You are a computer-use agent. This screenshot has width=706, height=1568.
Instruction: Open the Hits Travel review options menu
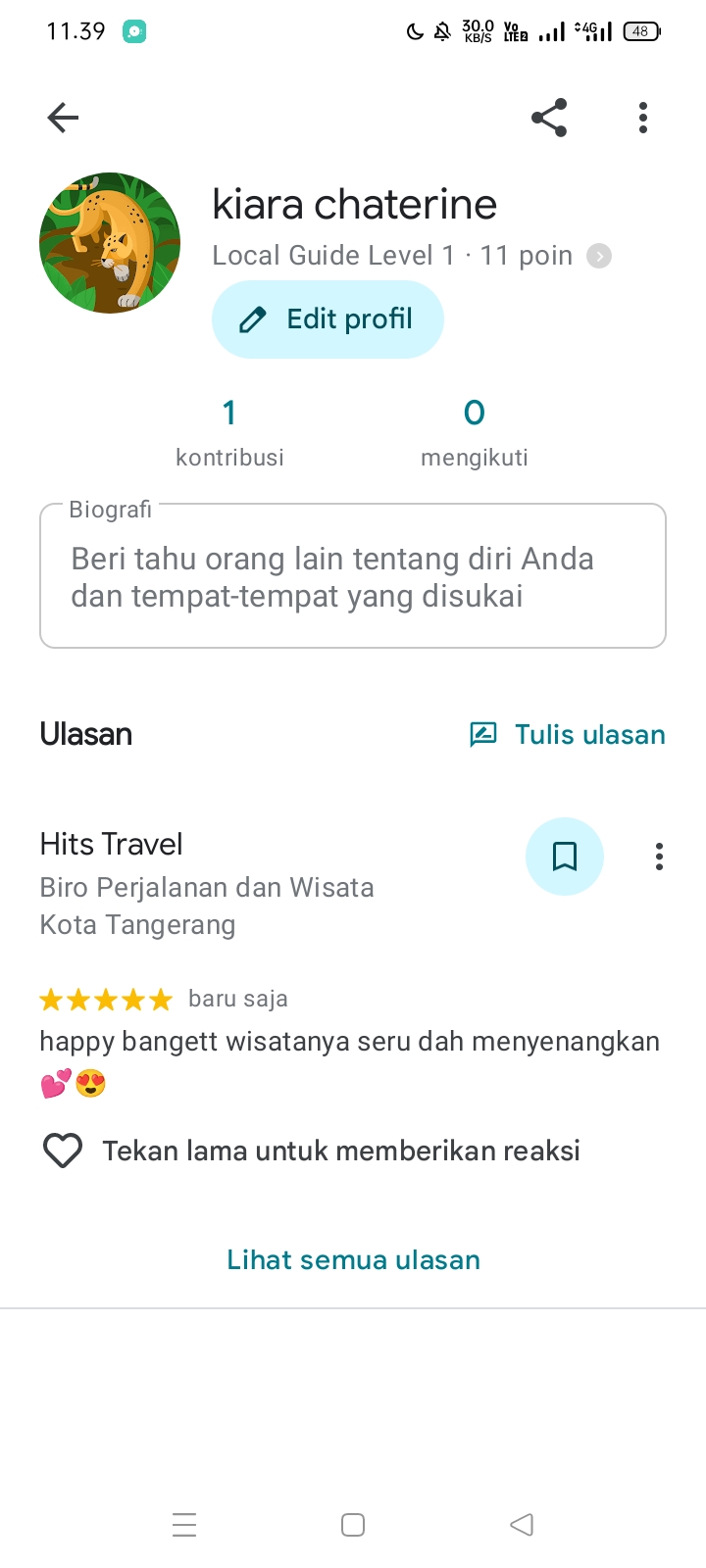[x=659, y=857]
